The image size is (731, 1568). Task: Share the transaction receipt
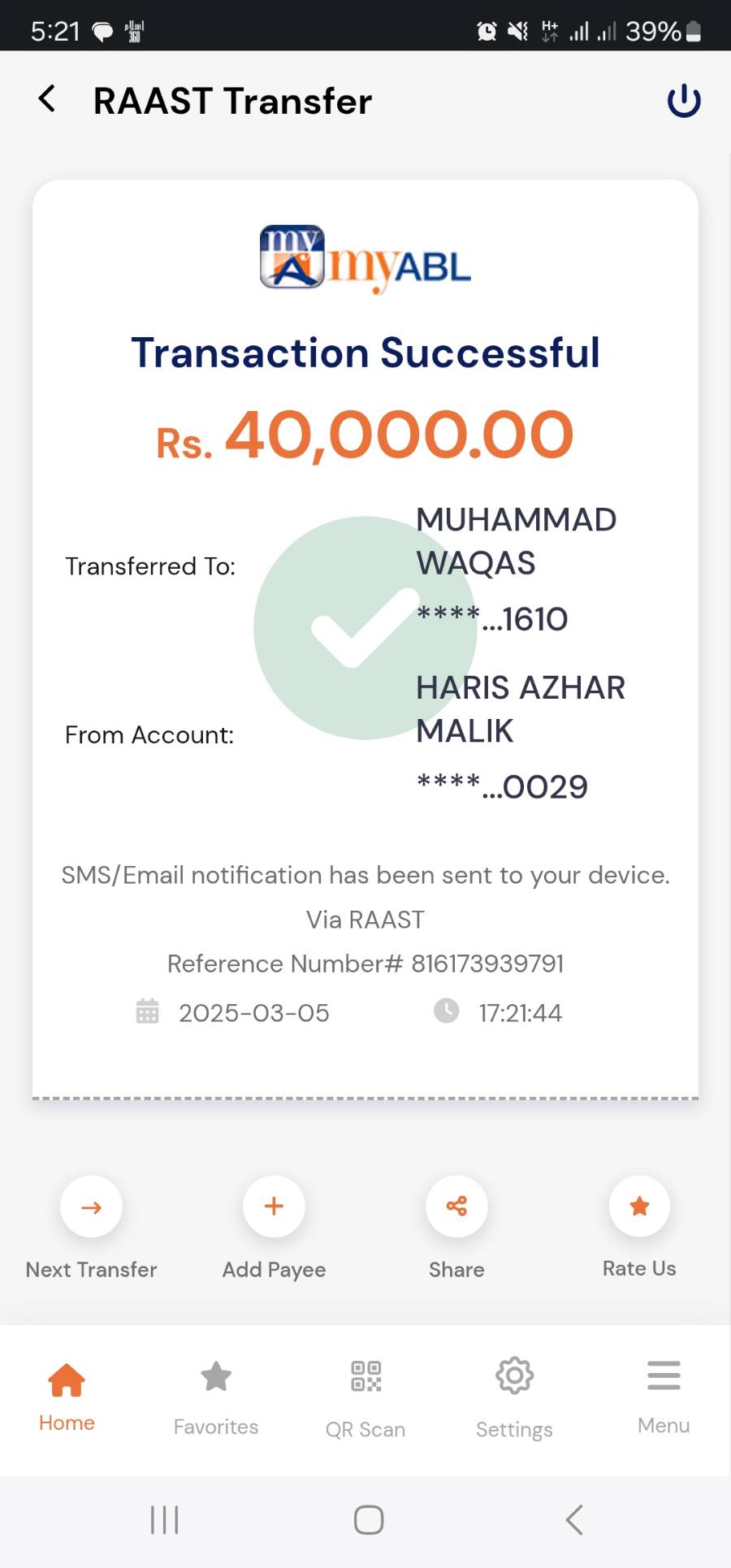click(456, 1207)
